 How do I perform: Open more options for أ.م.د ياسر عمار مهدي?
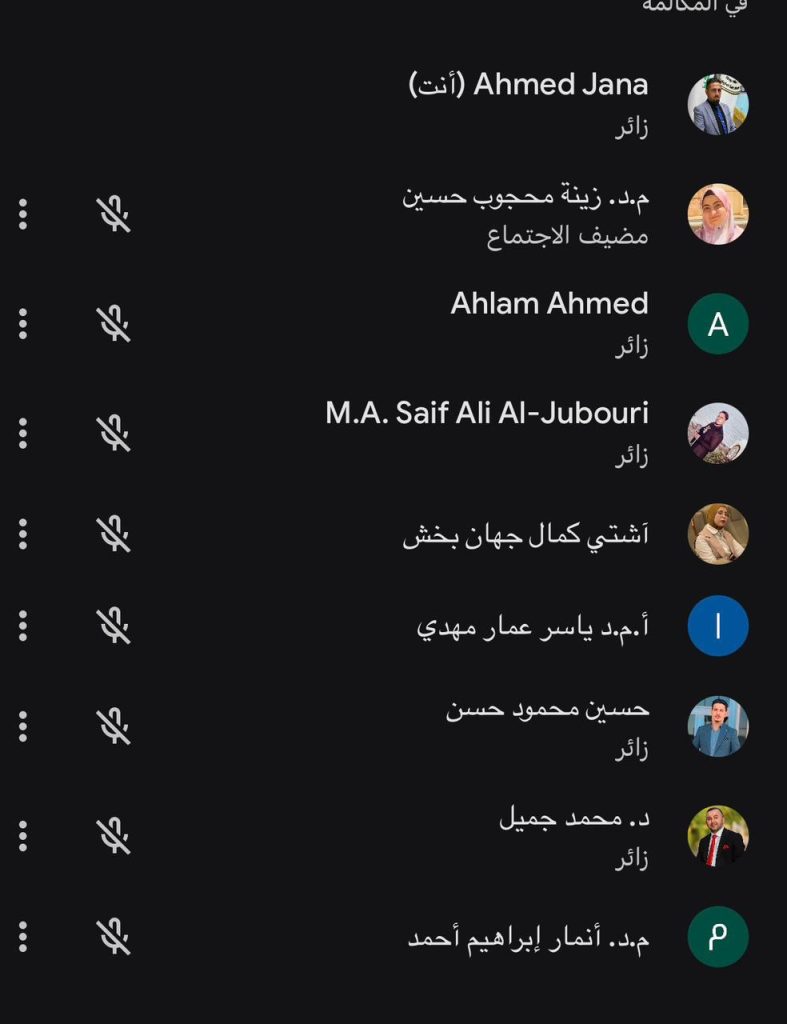[x=23, y=626]
